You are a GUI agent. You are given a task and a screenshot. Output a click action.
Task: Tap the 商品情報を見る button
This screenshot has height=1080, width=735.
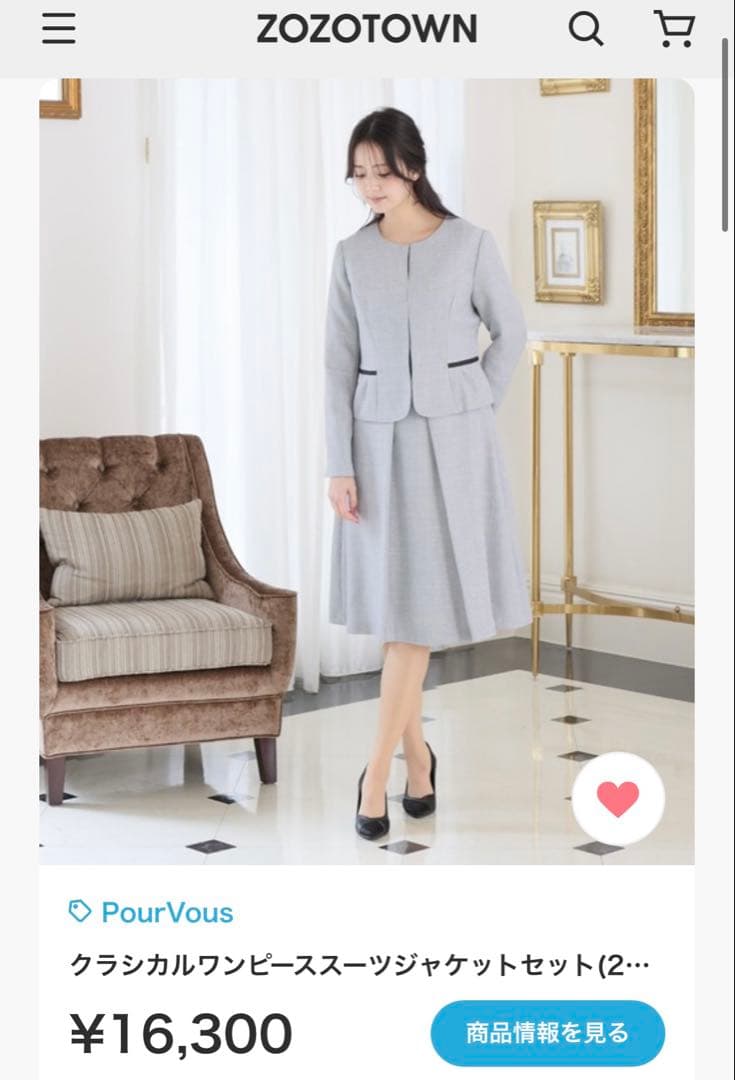coord(547,1032)
